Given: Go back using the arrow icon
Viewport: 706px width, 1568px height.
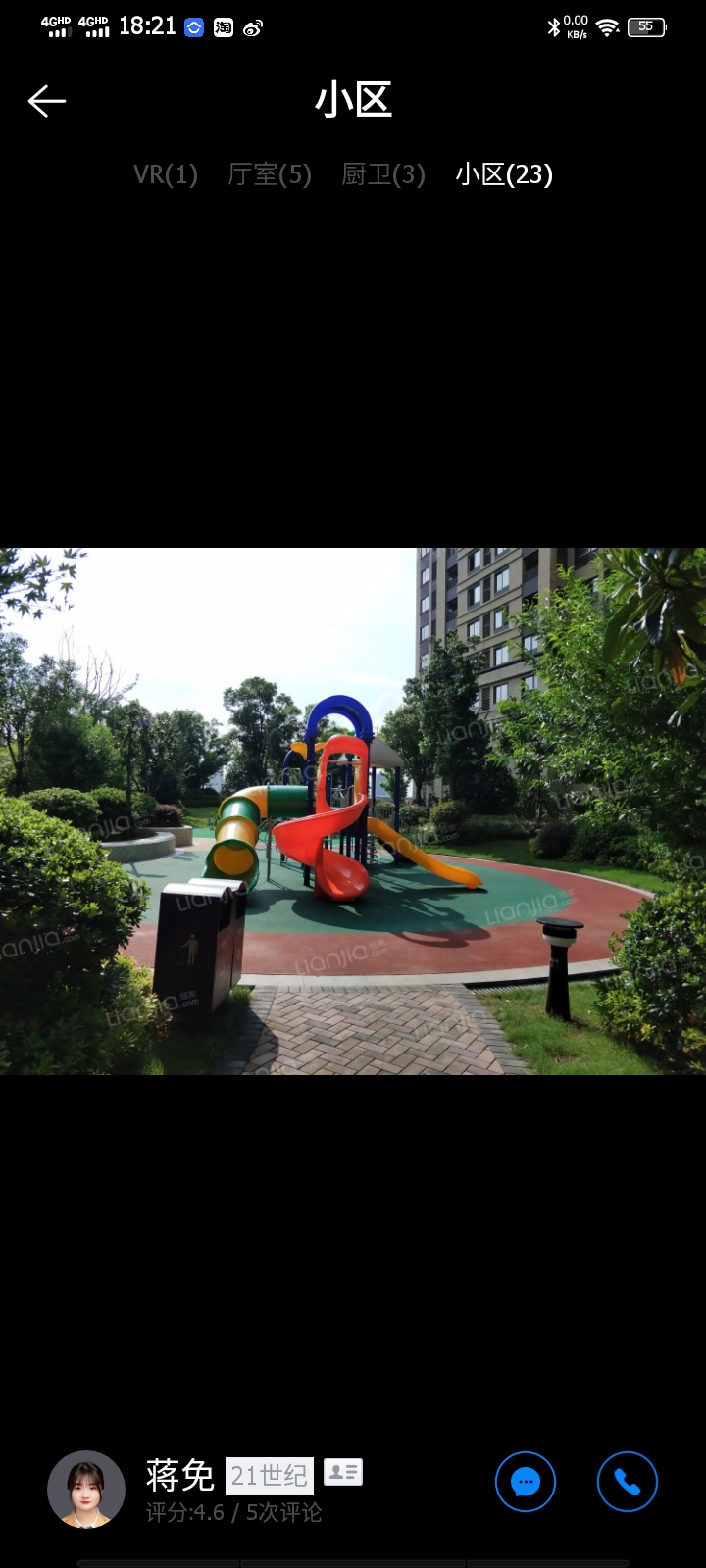Looking at the screenshot, I should coord(47,101).
